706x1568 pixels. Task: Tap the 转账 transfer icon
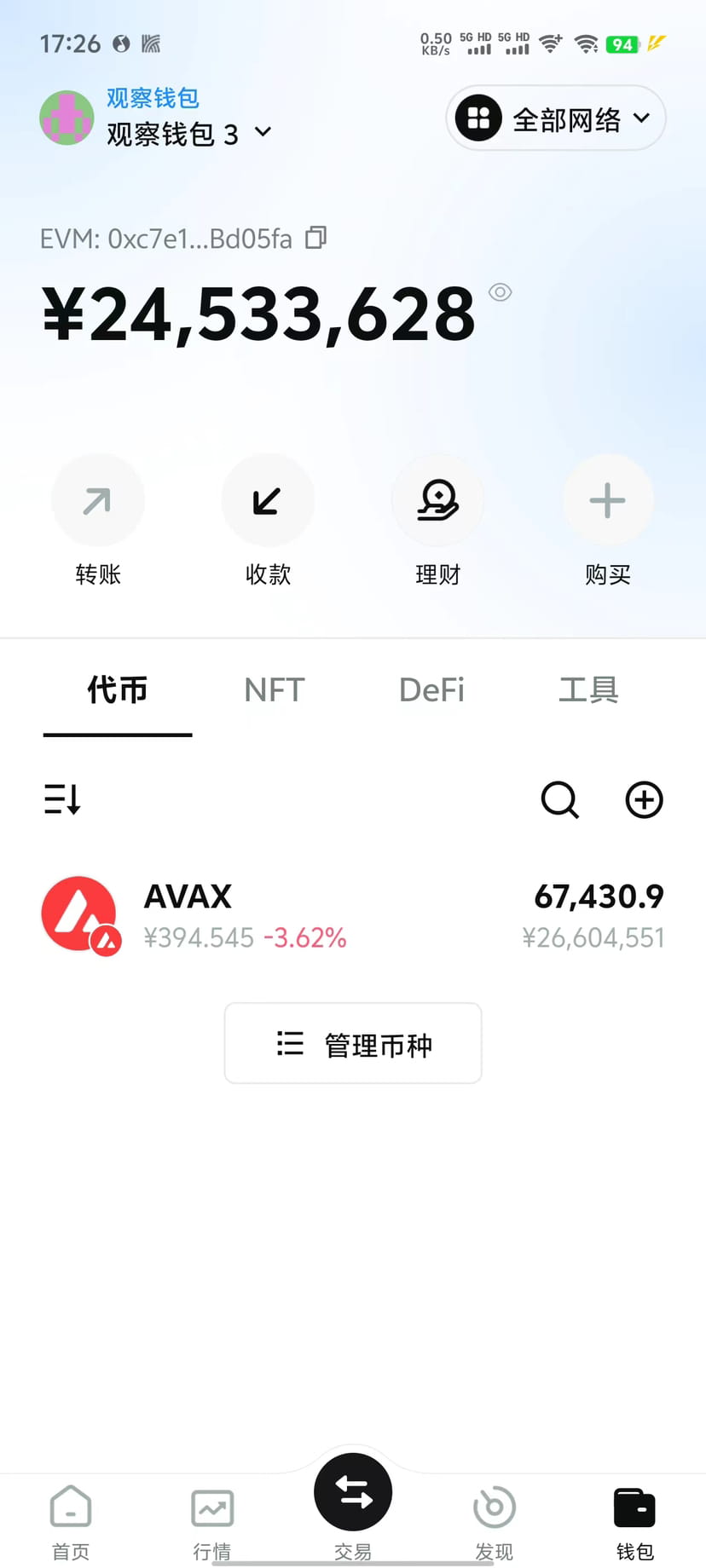tap(97, 500)
